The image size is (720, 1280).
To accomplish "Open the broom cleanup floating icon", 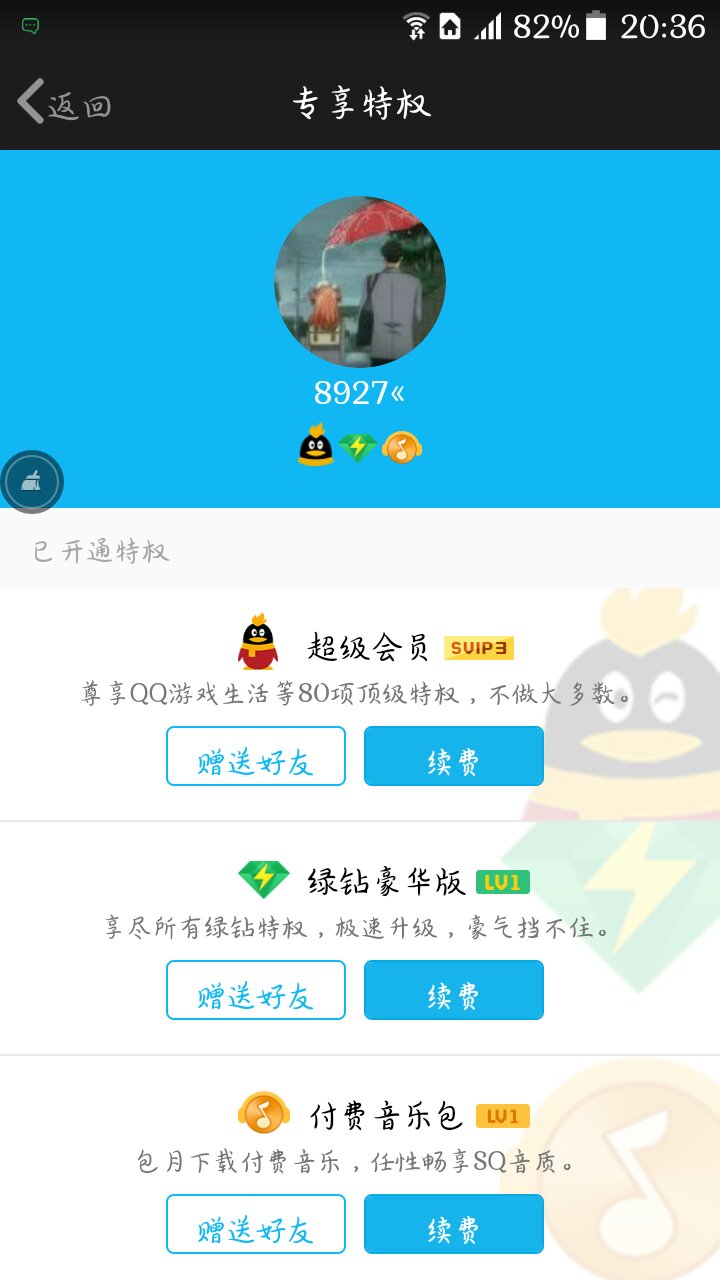I will click(33, 481).
